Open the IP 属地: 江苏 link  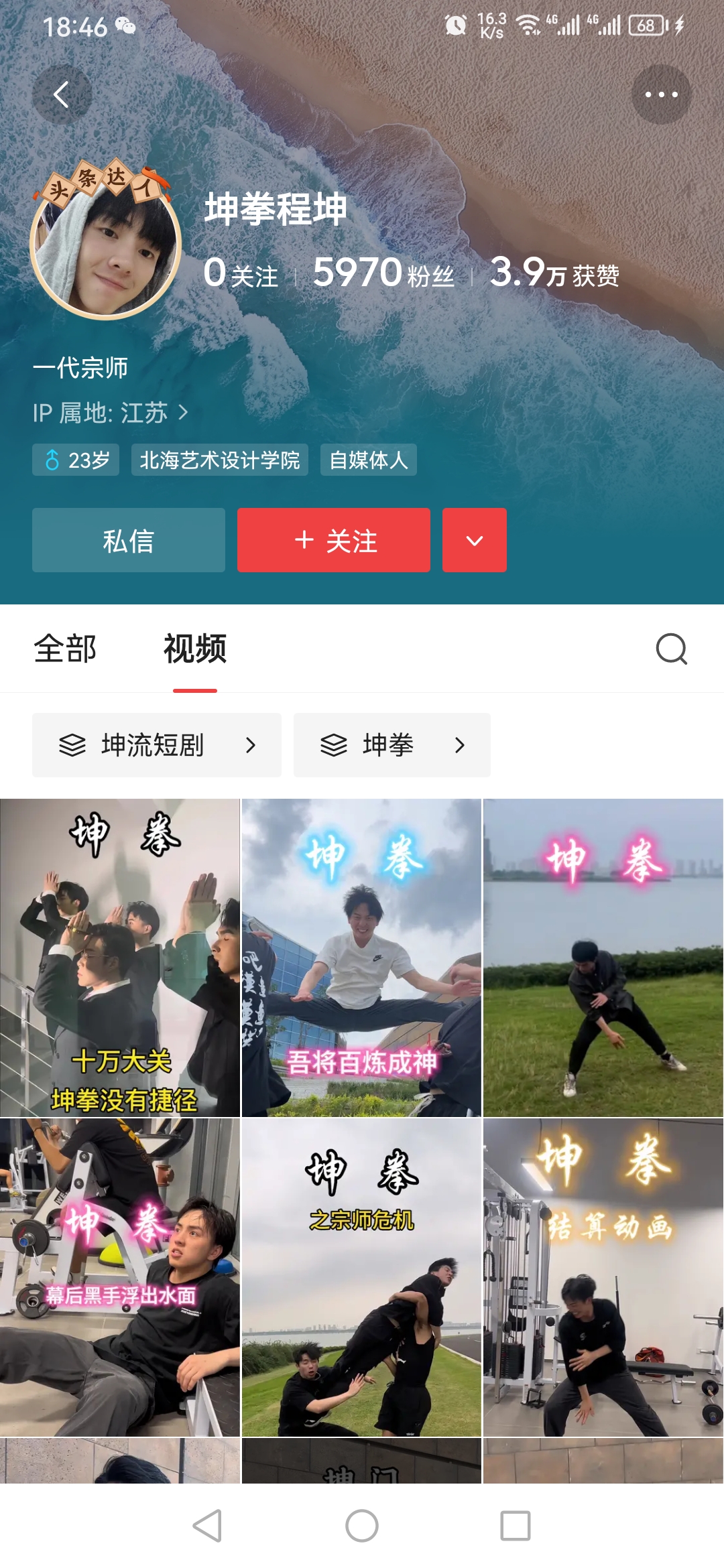[x=111, y=413]
